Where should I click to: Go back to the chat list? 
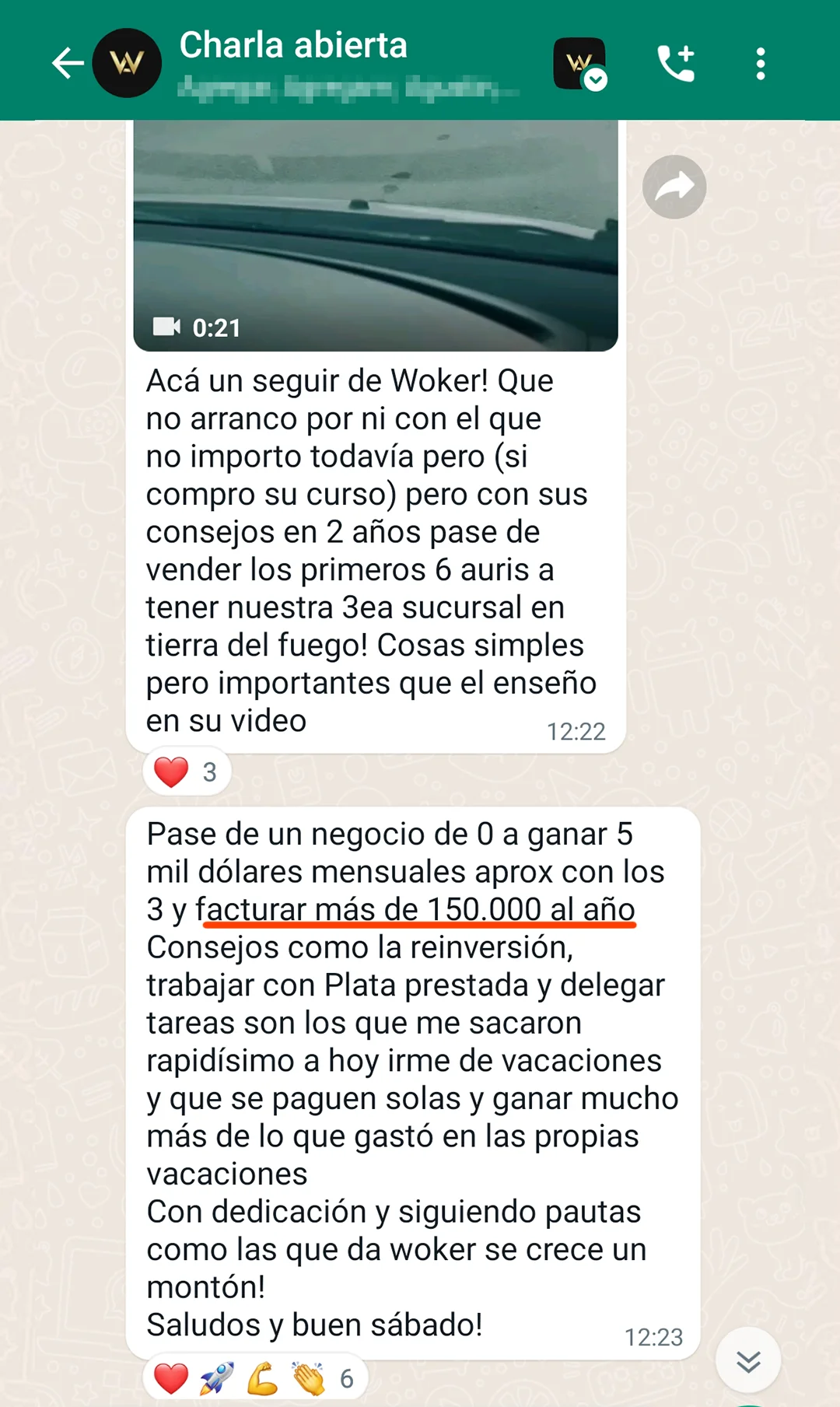click(x=67, y=63)
